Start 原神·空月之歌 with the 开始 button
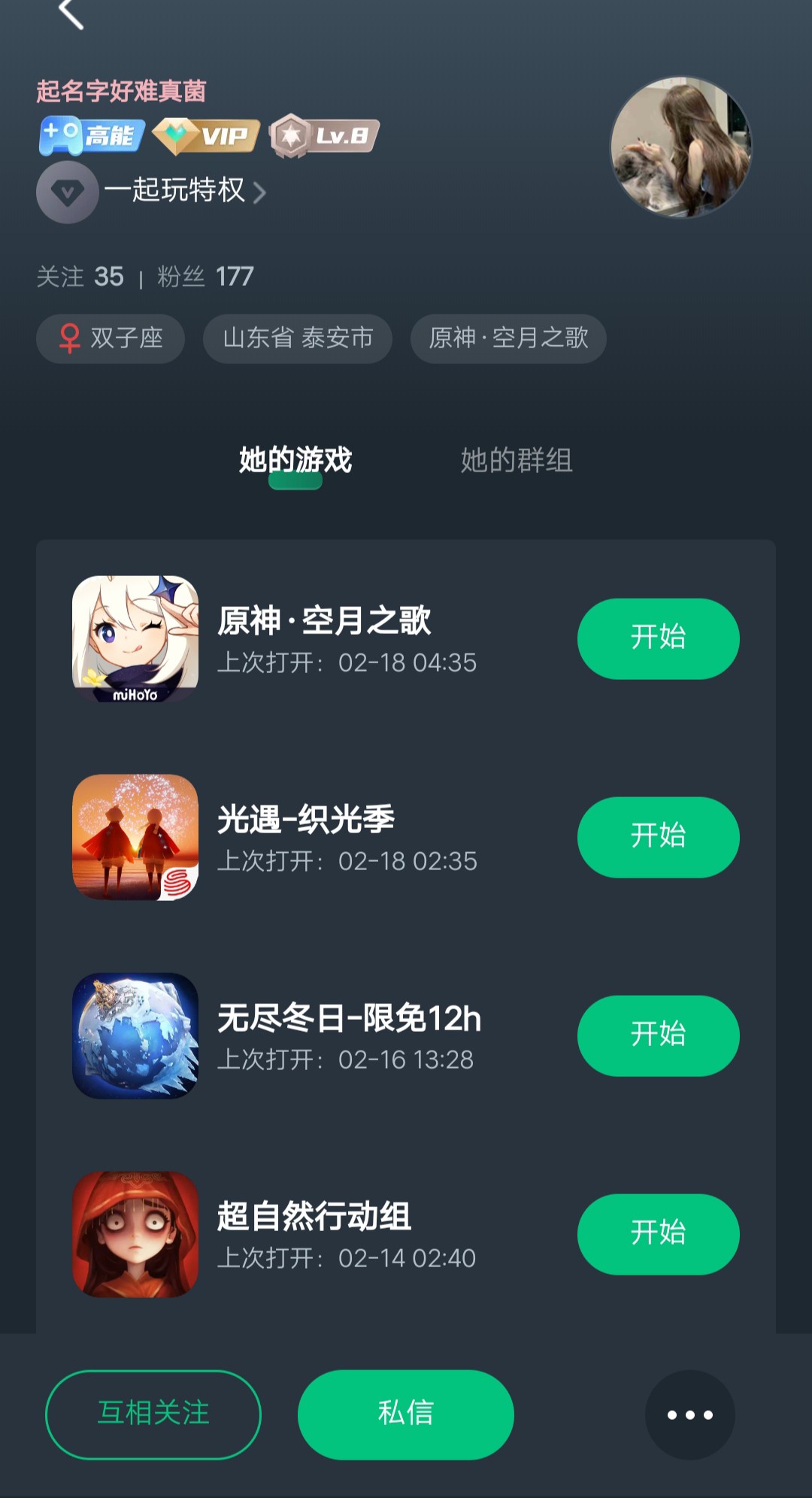 [658, 638]
